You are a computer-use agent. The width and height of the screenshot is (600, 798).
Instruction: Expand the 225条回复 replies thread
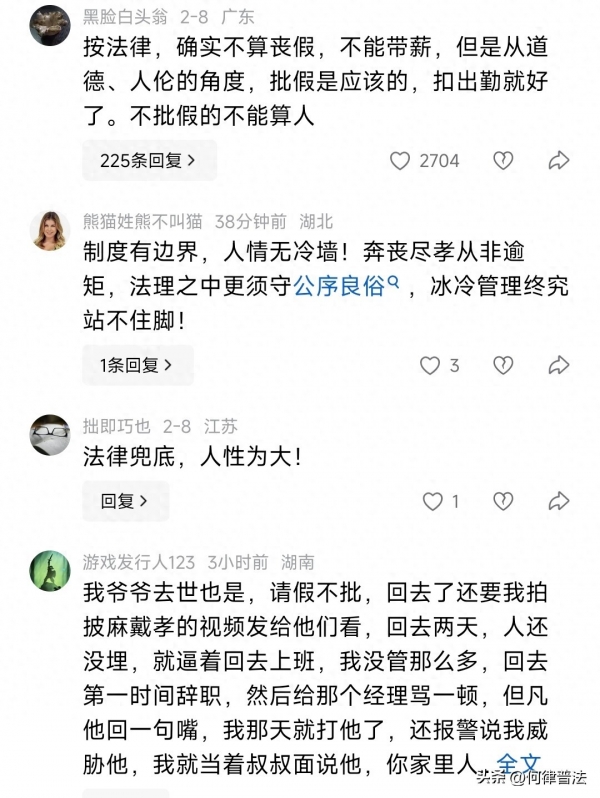[147, 160]
